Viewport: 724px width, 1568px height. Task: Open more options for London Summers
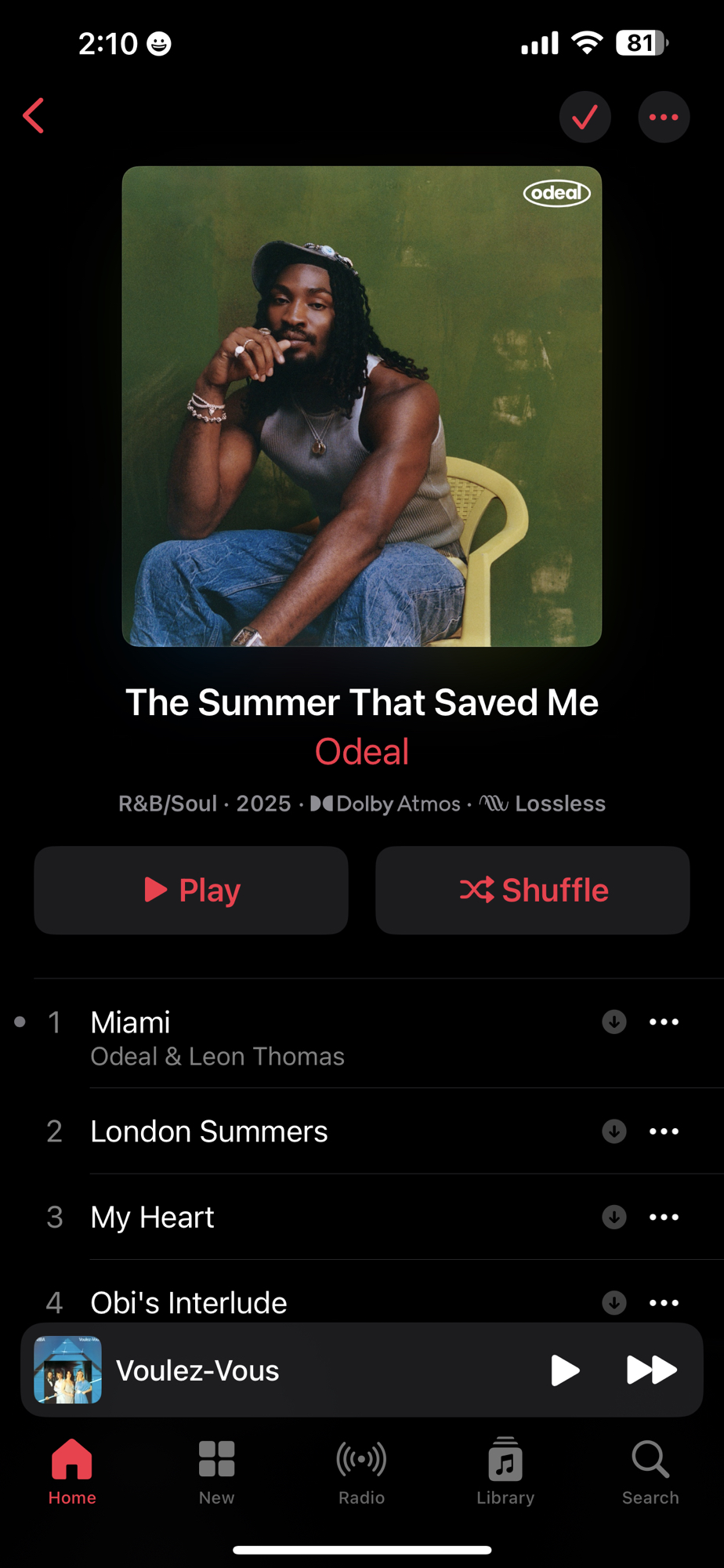pos(664,1131)
